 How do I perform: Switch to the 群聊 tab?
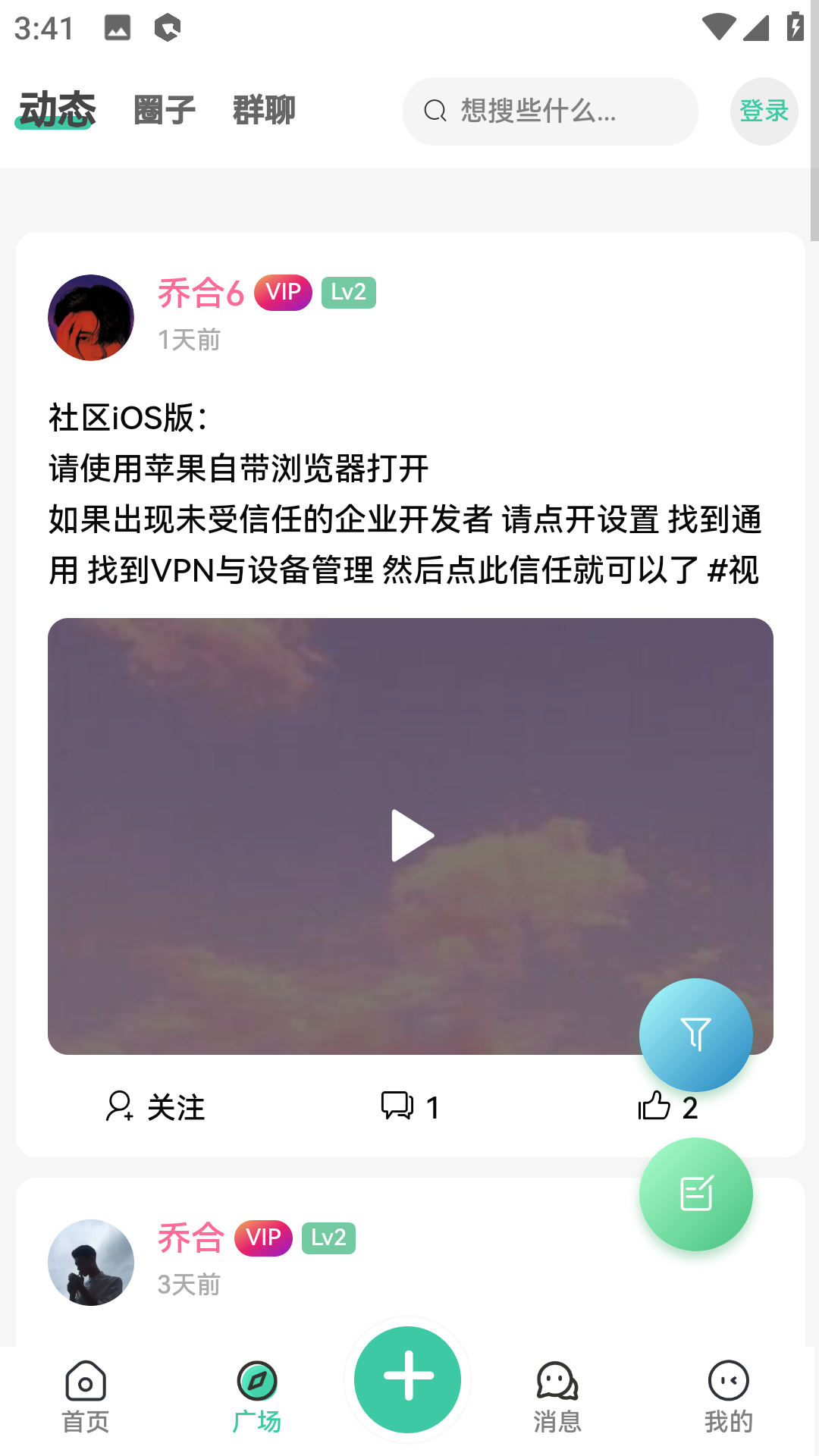pos(265,109)
